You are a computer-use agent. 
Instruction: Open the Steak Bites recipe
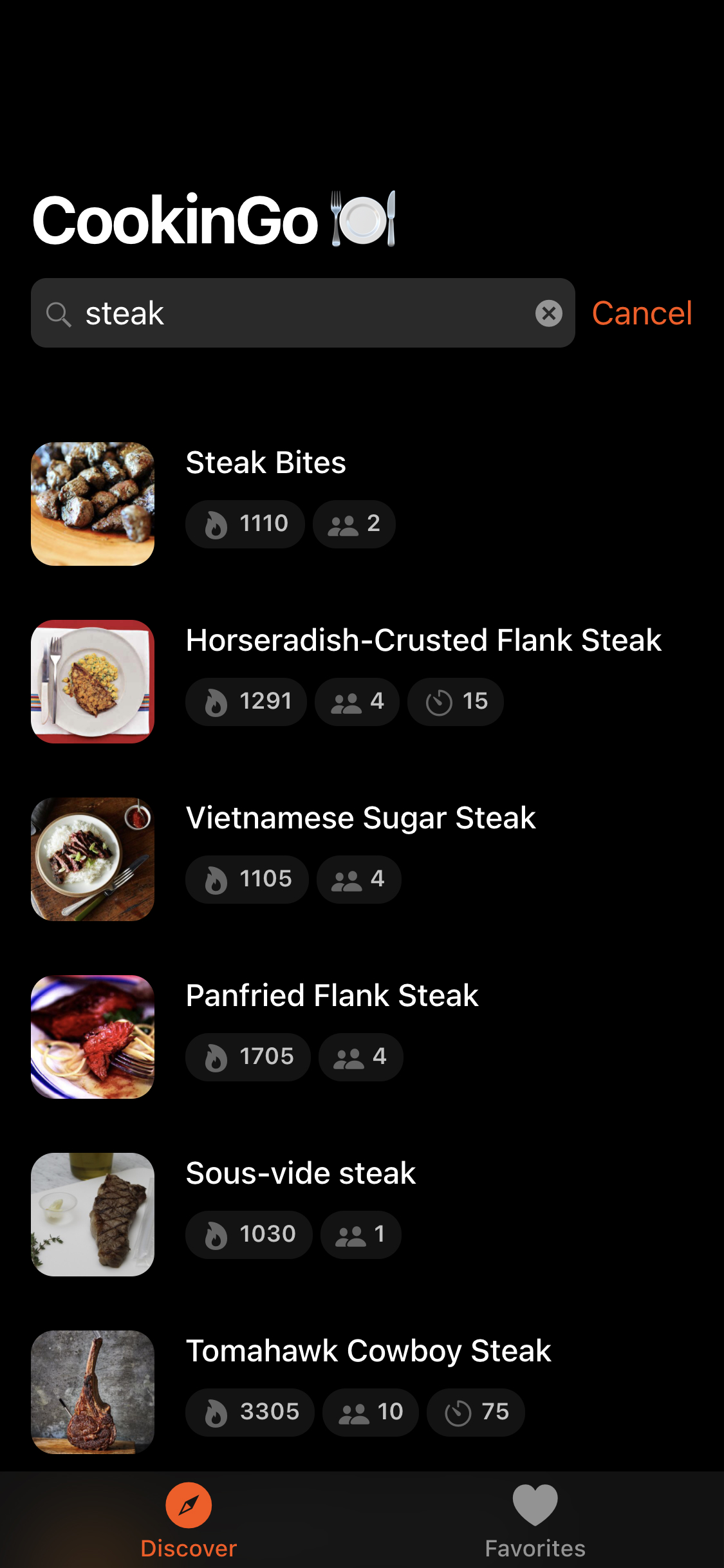point(266,463)
